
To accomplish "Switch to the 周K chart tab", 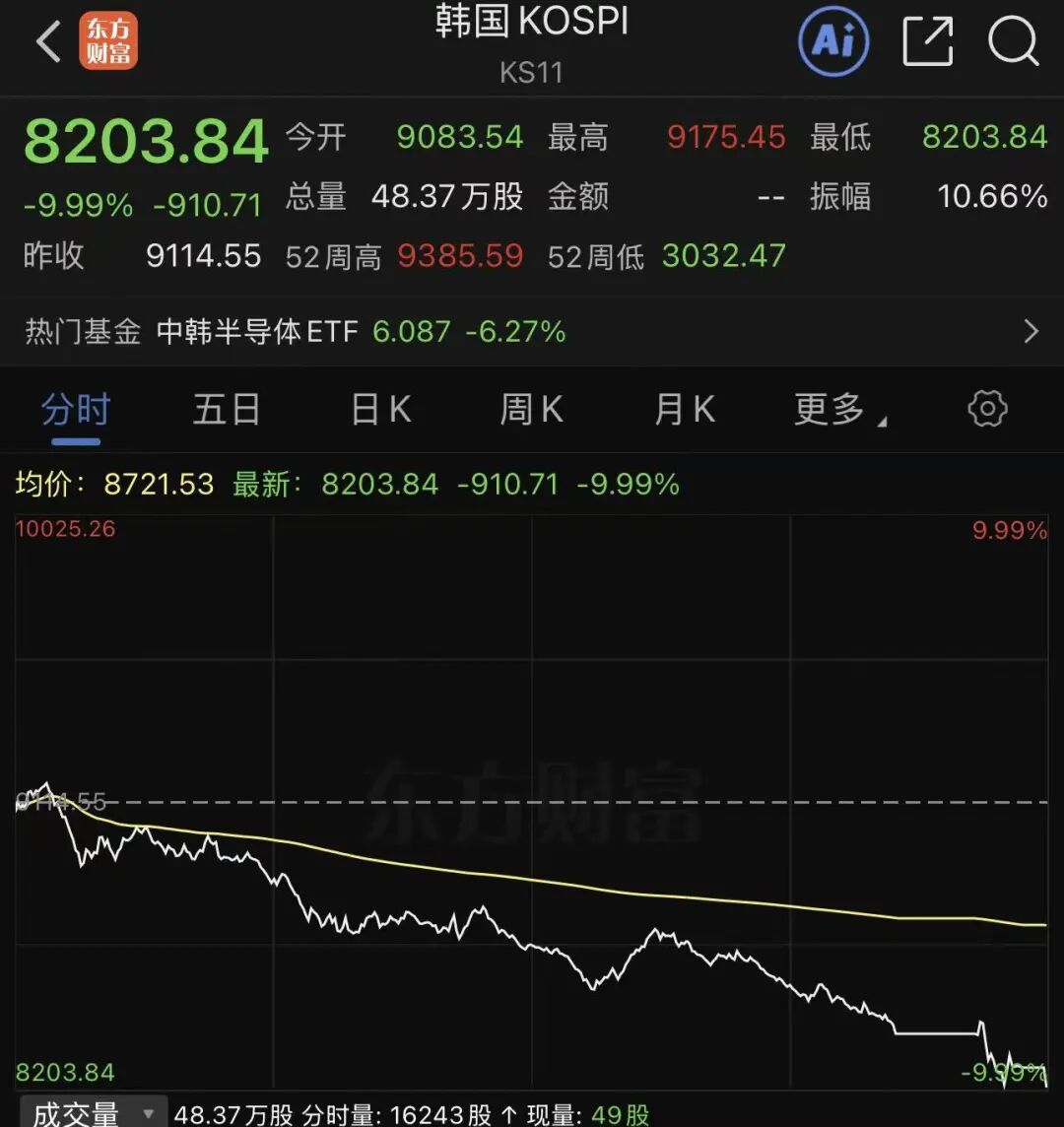I will tap(532, 410).
